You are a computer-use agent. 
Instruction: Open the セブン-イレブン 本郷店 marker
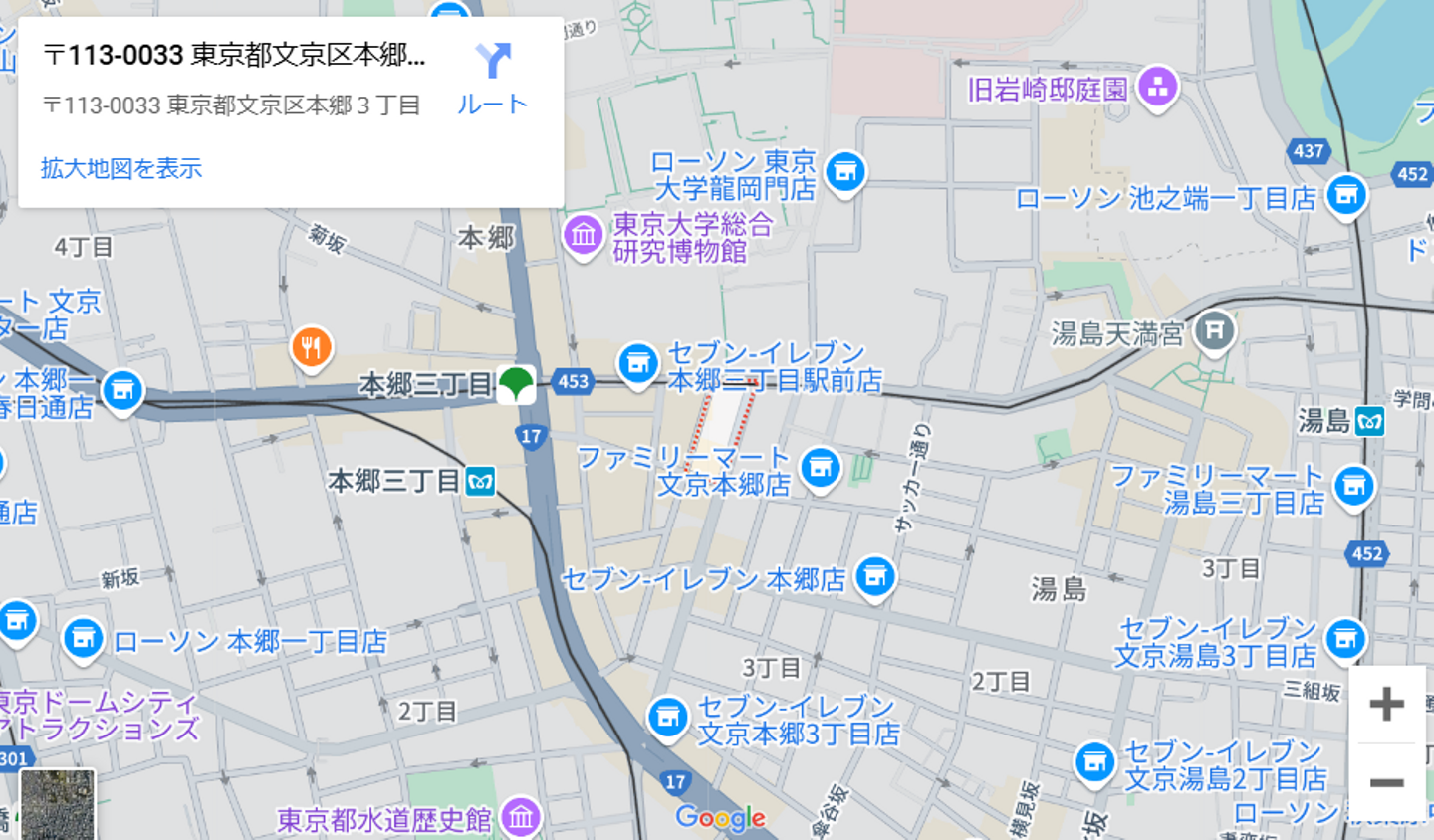(874, 575)
